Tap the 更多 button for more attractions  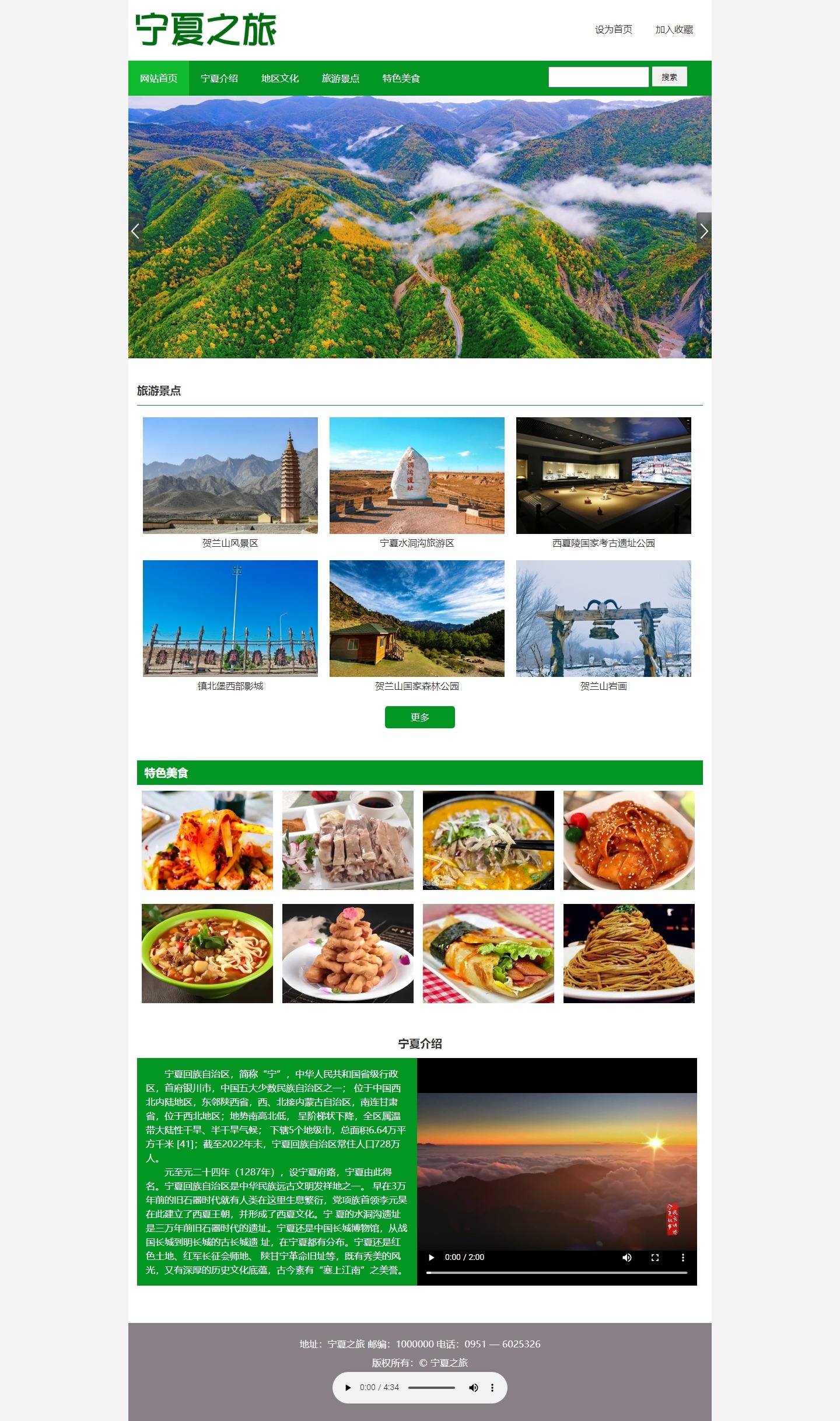click(x=420, y=717)
